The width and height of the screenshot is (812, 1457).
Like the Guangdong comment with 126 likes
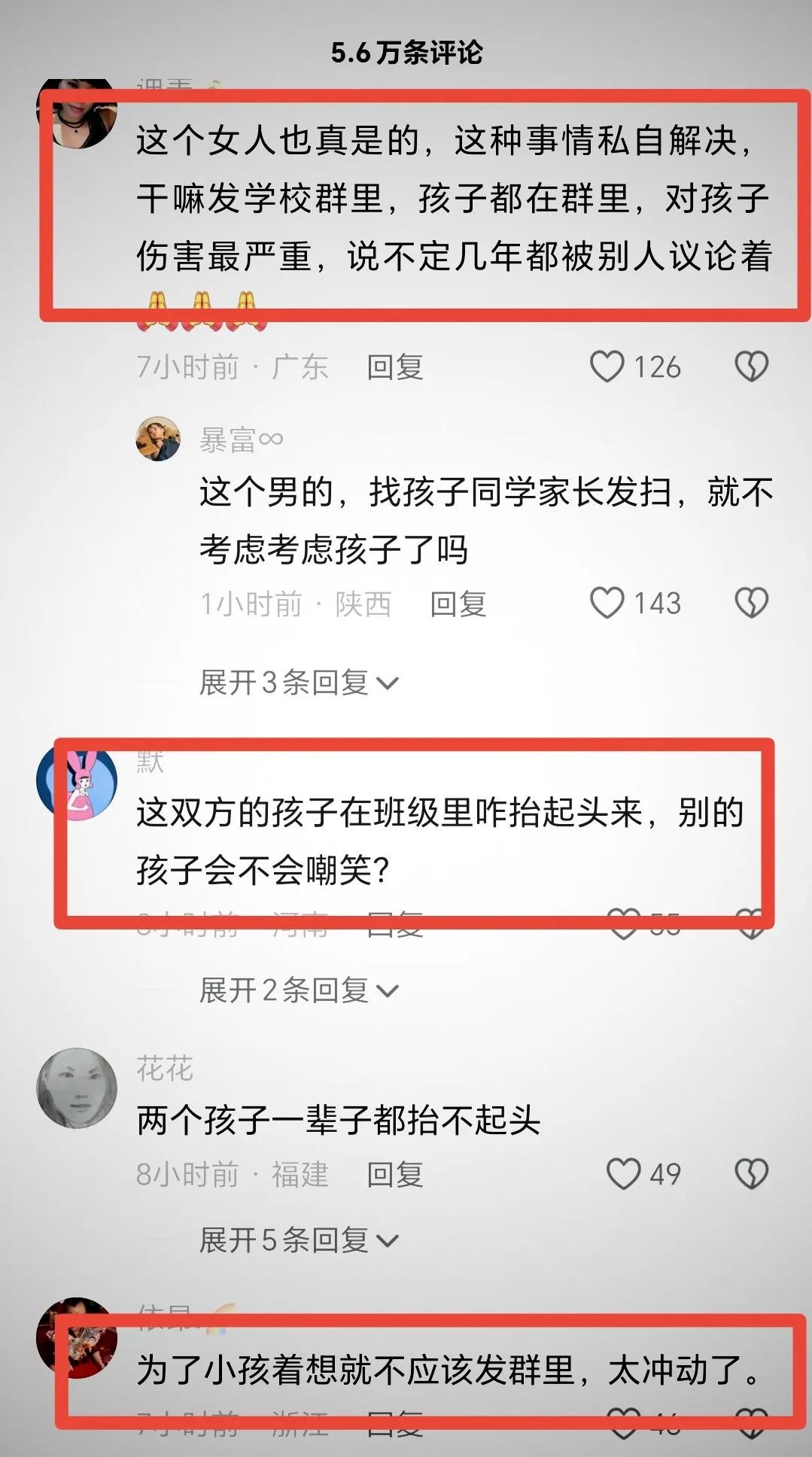[x=607, y=367]
